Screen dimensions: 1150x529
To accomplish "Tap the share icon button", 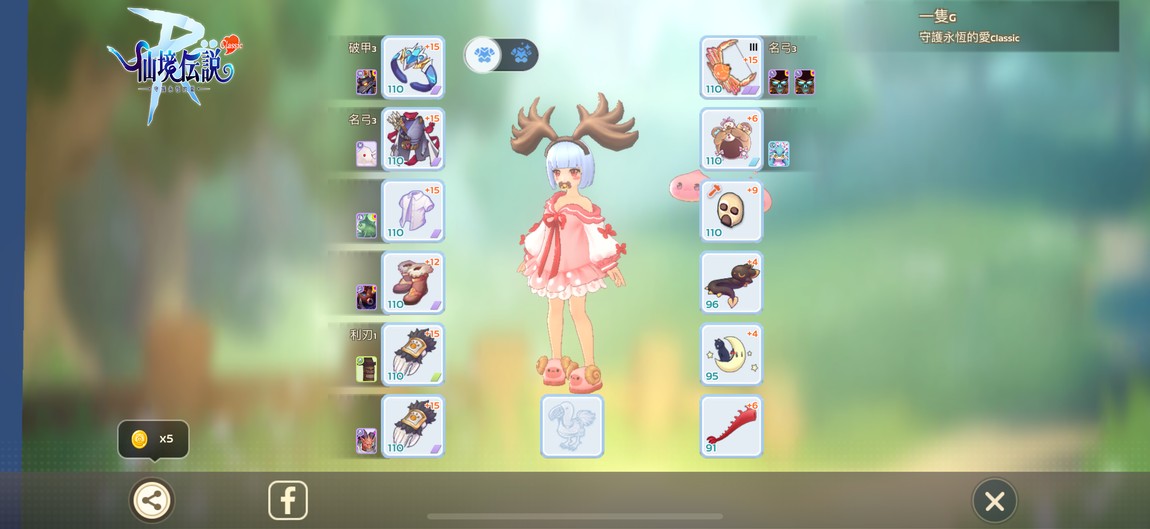I will point(152,500).
